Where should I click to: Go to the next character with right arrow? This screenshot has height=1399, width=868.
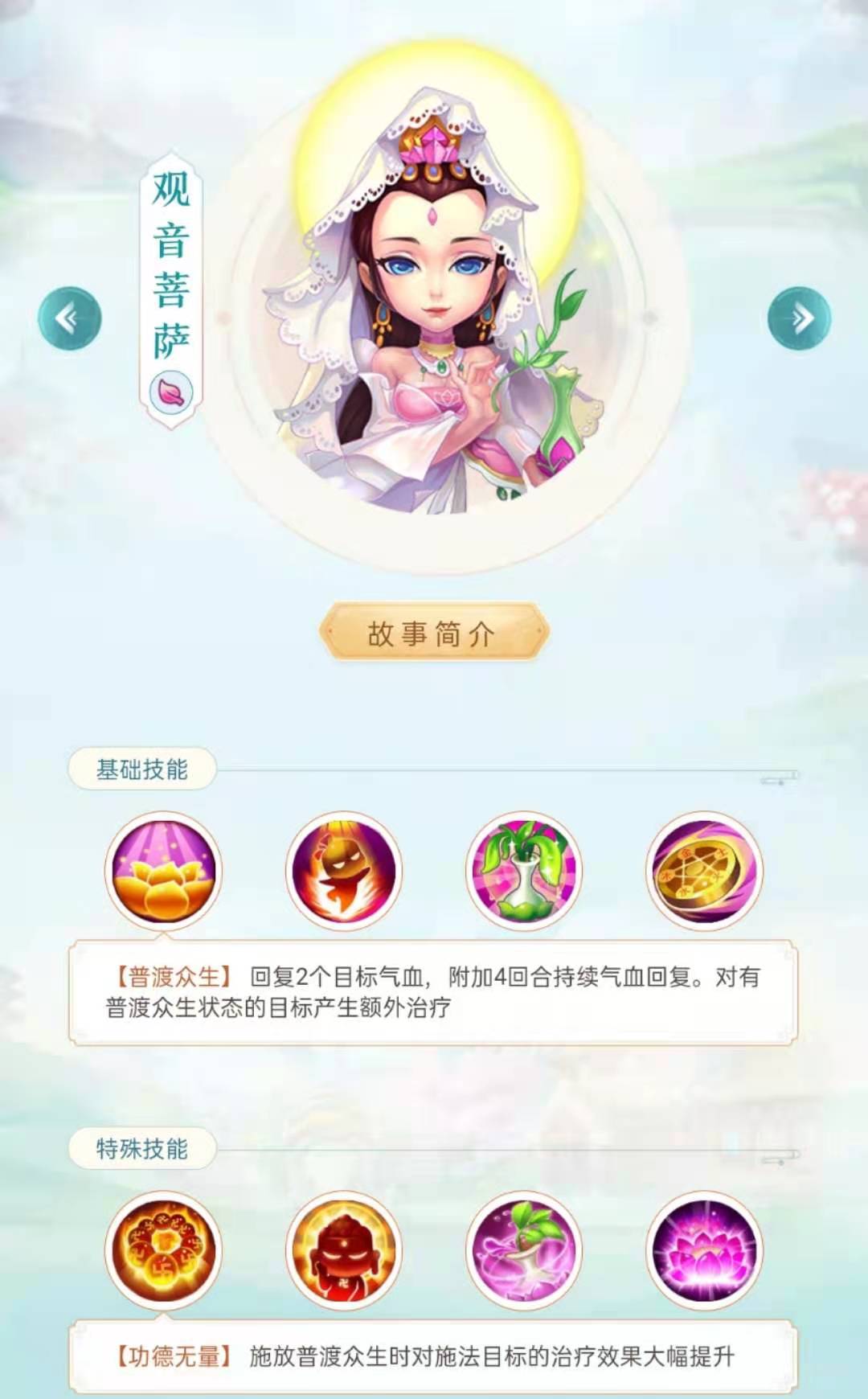coord(799,318)
